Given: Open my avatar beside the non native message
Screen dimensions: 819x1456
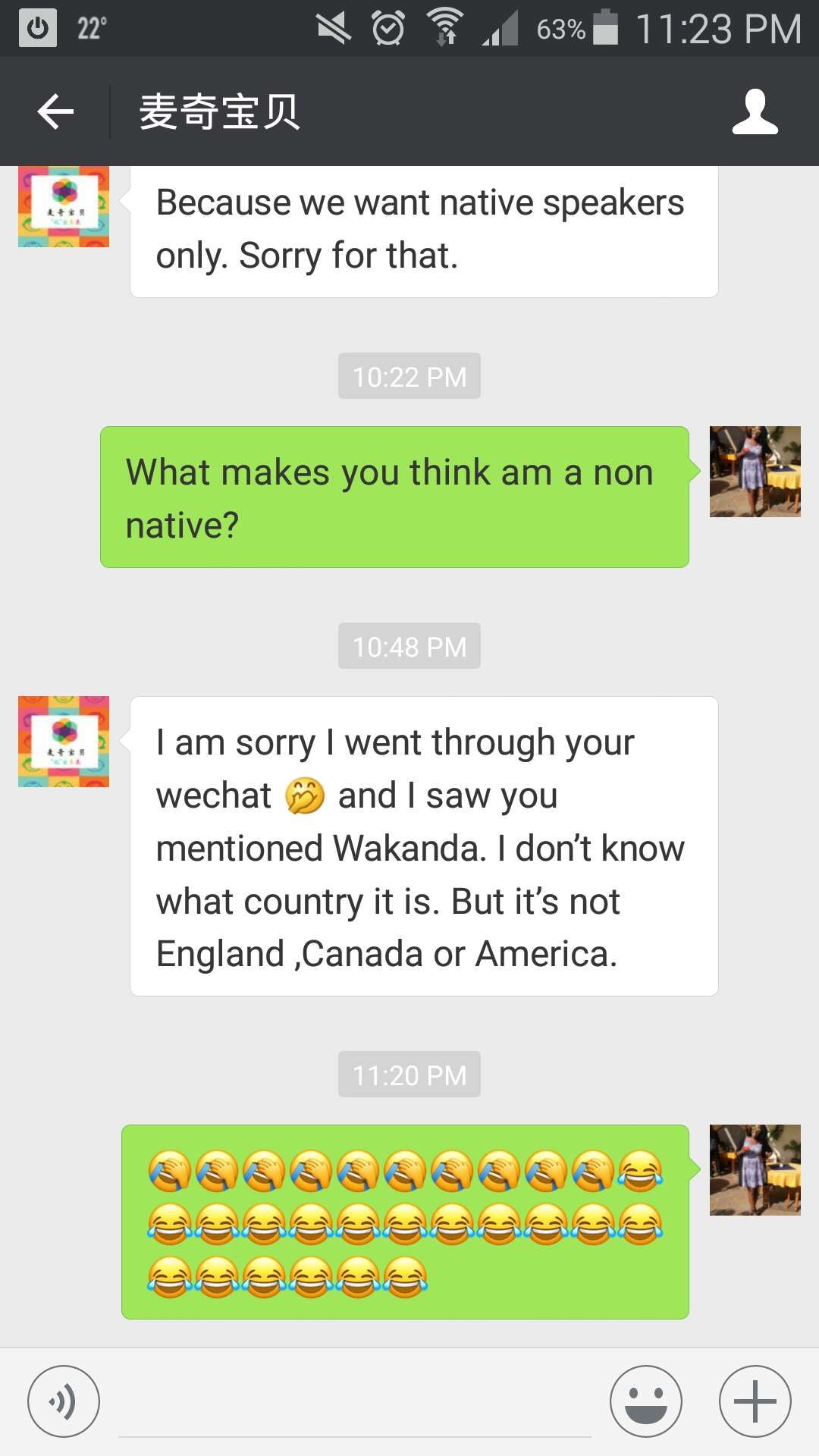Looking at the screenshot, I should coord(755,472).
